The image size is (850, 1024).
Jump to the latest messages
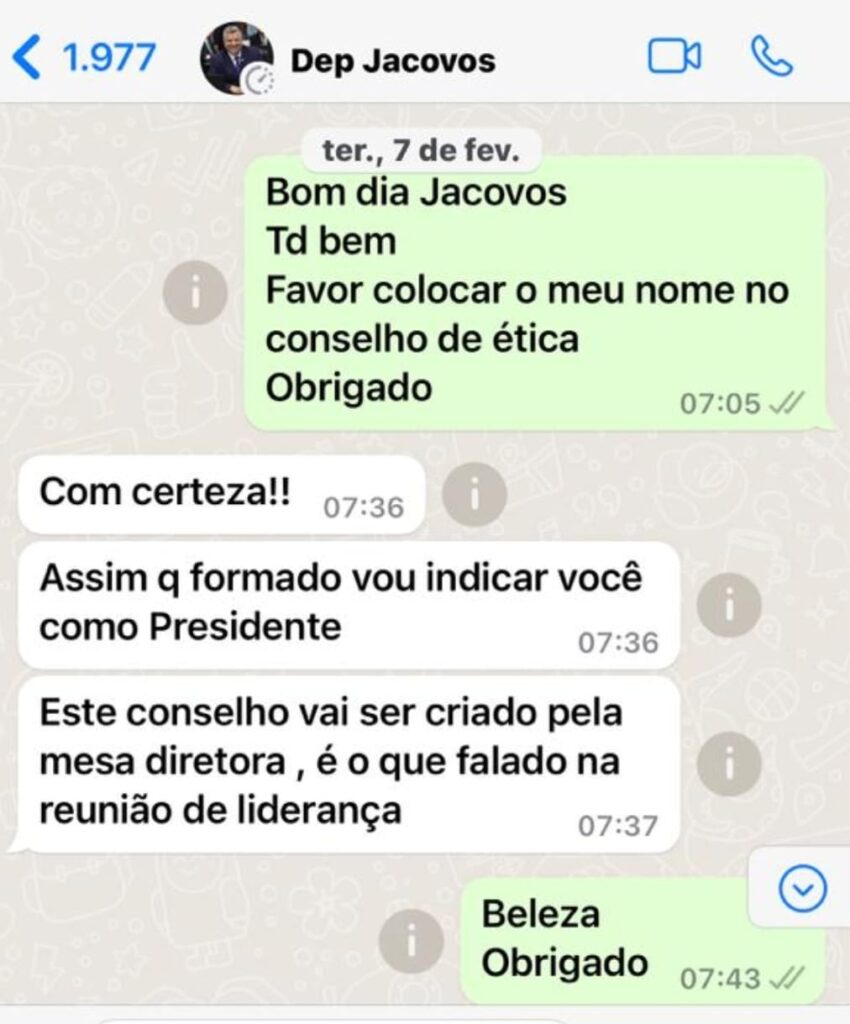pyautogui.click(x=803, y=888)
